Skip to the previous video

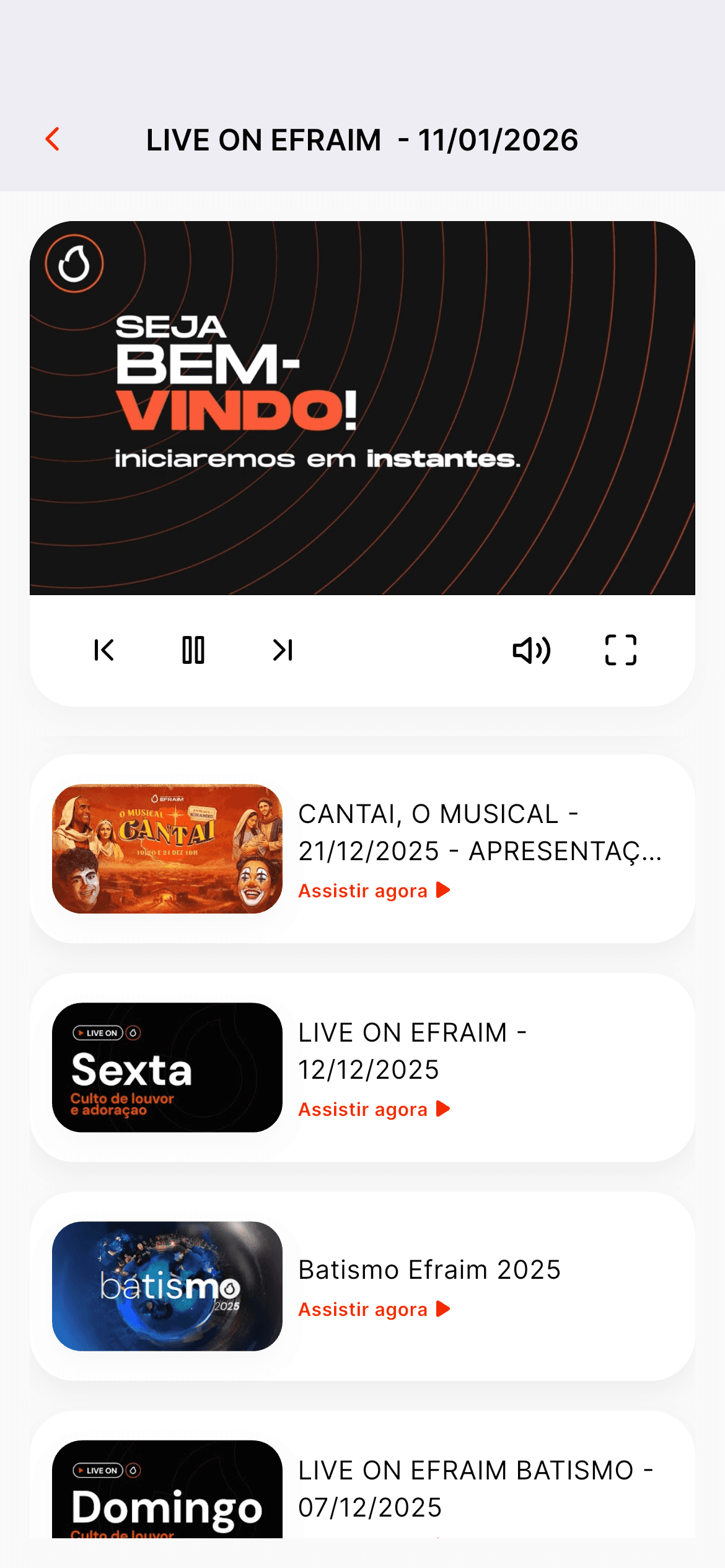point(104,650)
